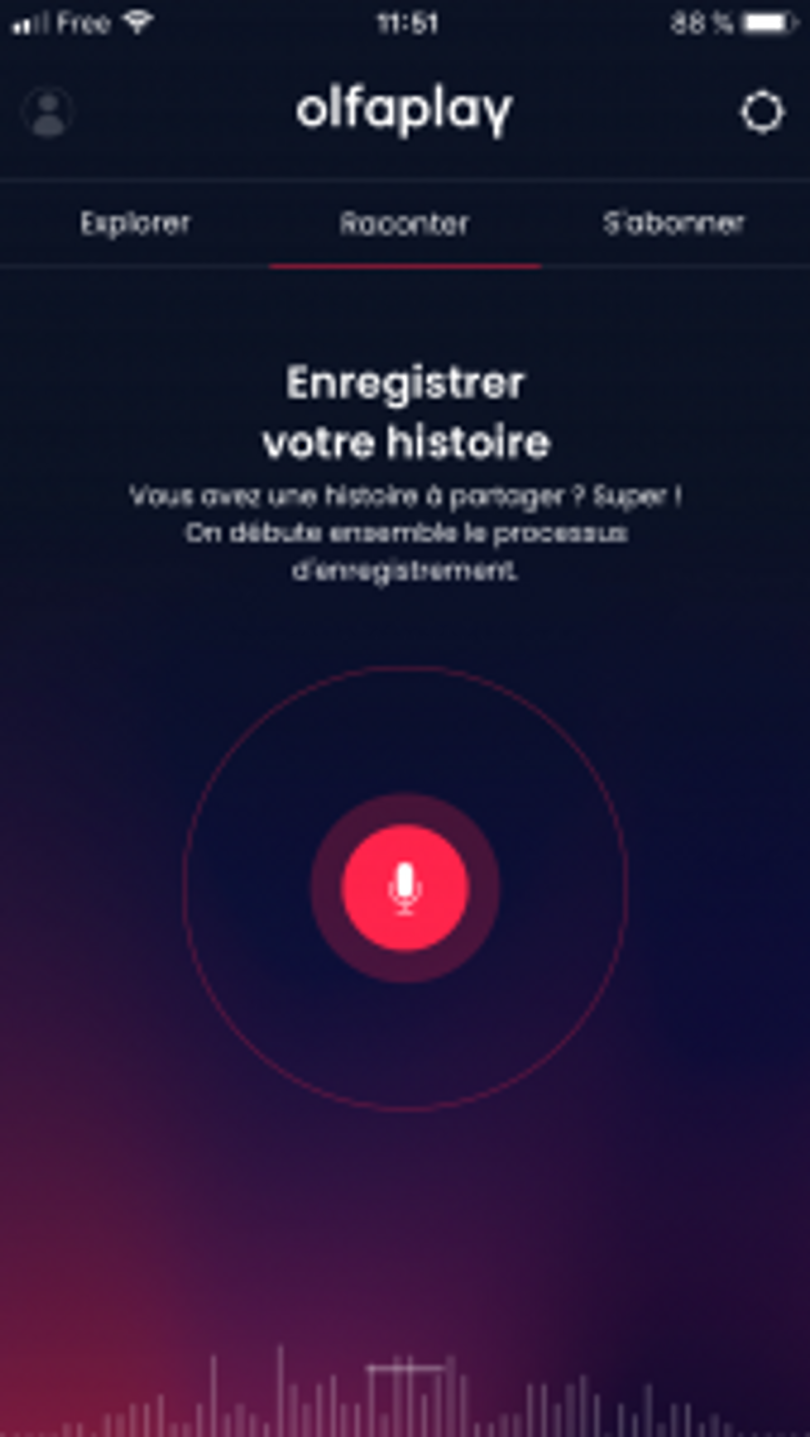Switch to the Explorer tab
The image size is (810, 1437).
point(135,223)
